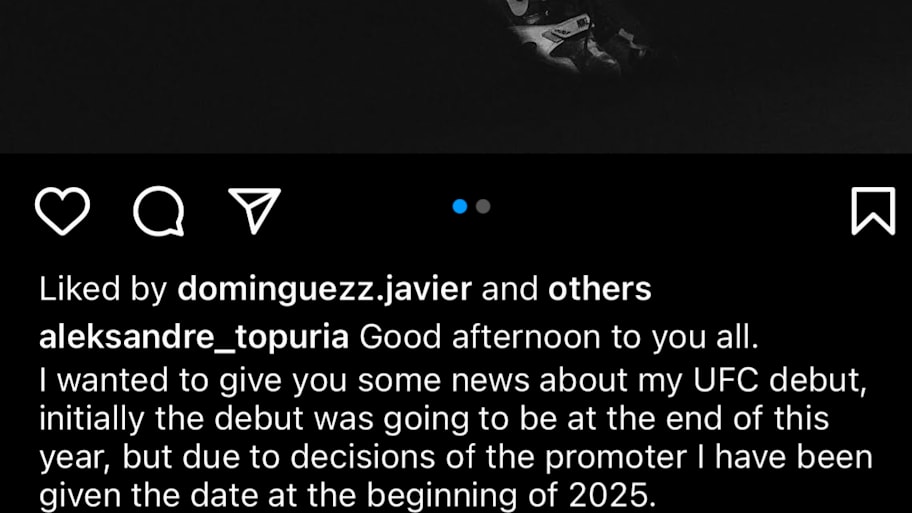The image size is (912, 513).
Task: Open dominguezz.javier's profile from likes
Action: [324, 290]
